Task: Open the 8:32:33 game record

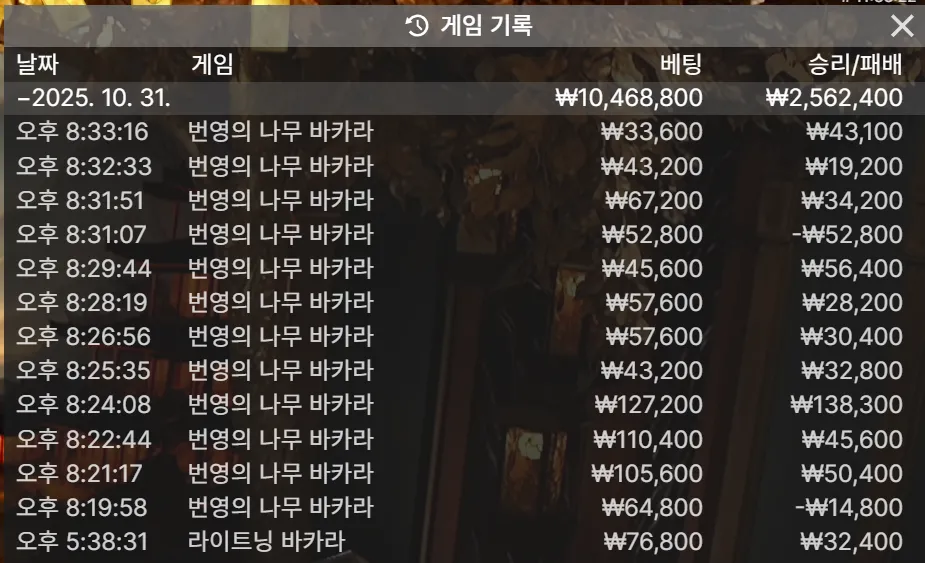Action: [x=462, y=166]
